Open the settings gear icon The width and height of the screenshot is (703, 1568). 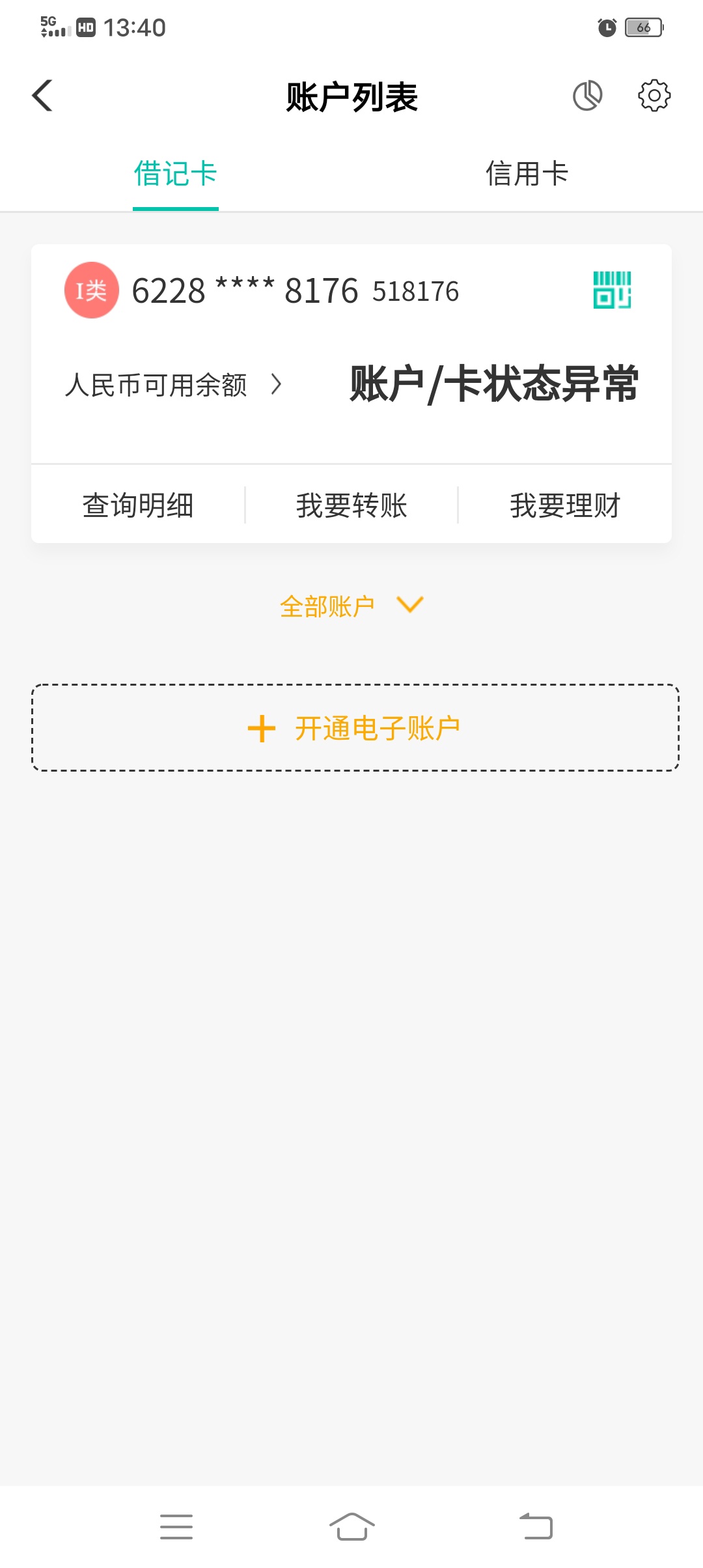point(654,96)
